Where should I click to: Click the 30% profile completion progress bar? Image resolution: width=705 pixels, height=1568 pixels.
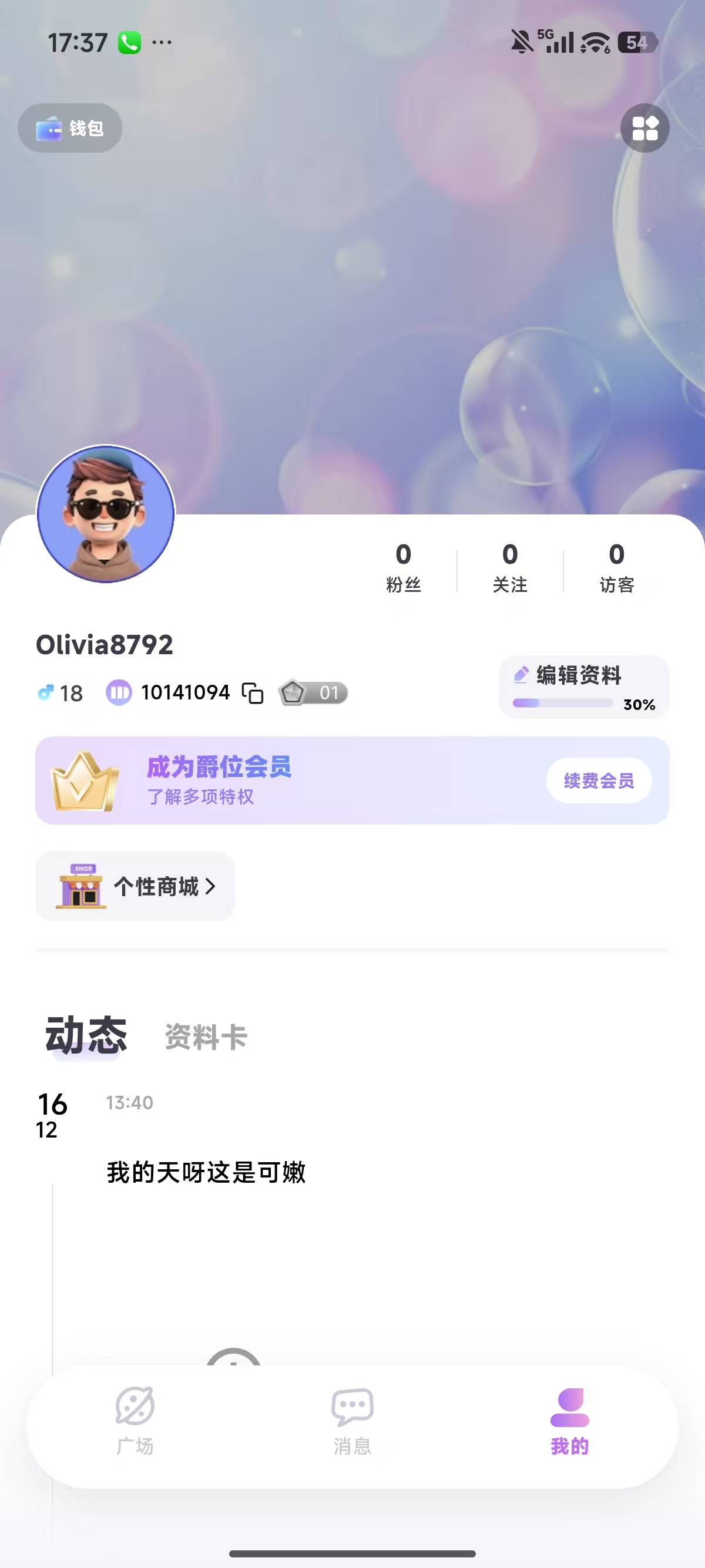click(565, 703)
